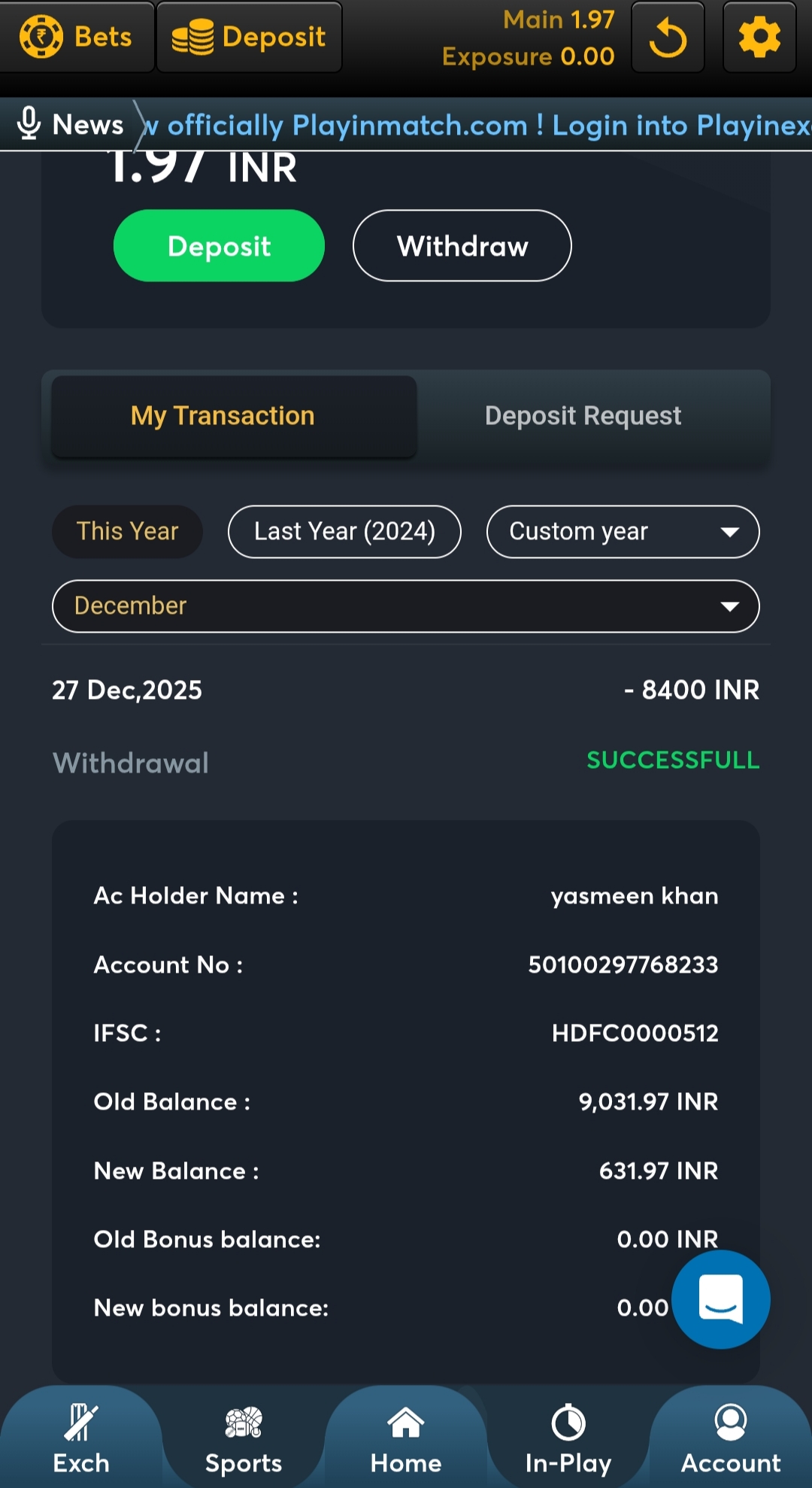
Task: Open the Bets button in top bar
Action: (77, 37)
